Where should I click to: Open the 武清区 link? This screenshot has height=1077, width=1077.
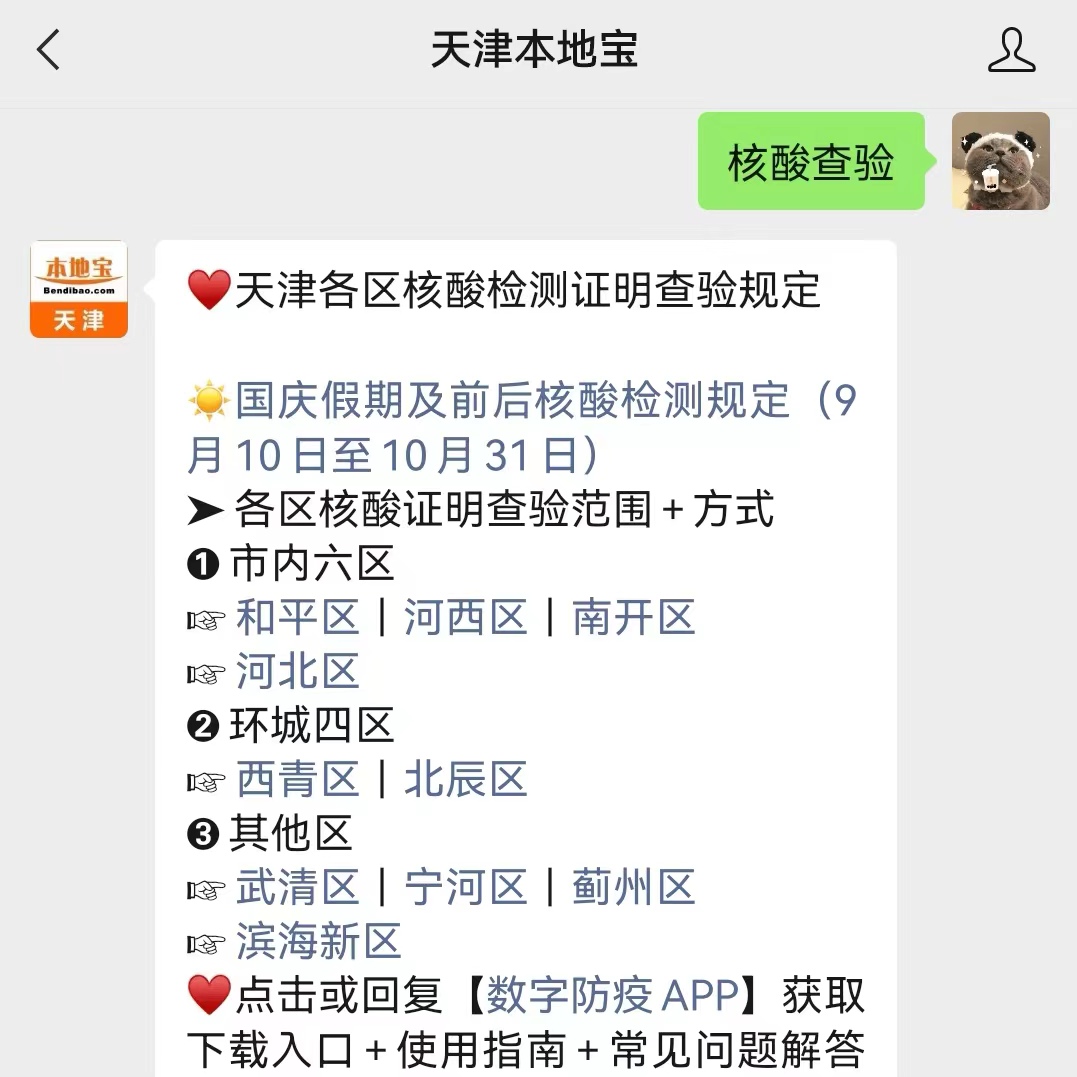point(297,888)
